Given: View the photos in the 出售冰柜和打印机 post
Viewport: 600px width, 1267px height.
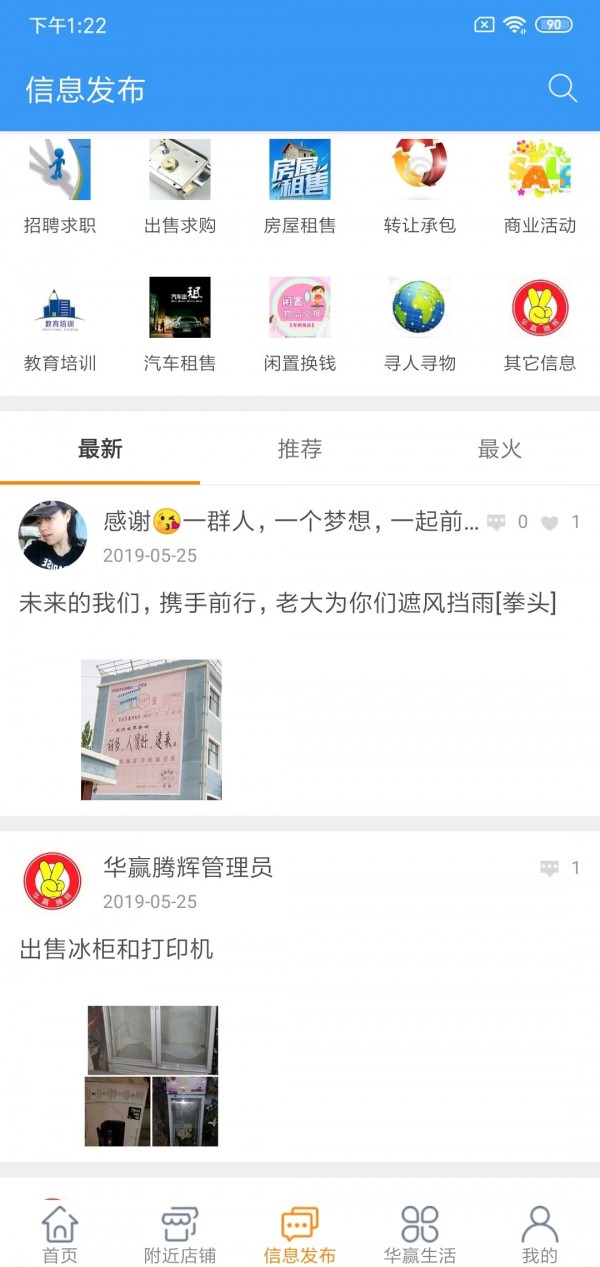Looking at the screenshot, I should click(x=151, y=1075).
